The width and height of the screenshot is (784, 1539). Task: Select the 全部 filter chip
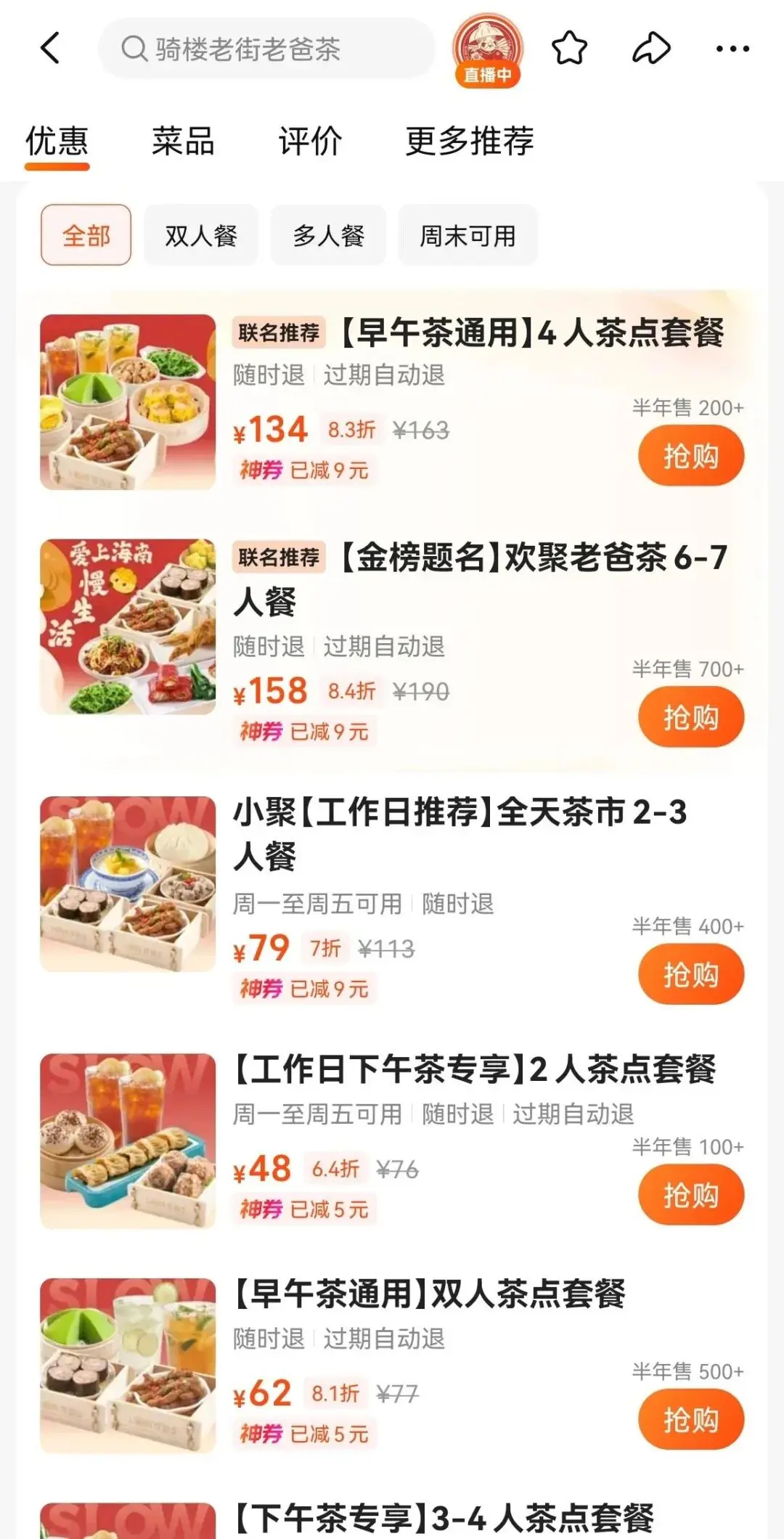click(x=86, y=235)
